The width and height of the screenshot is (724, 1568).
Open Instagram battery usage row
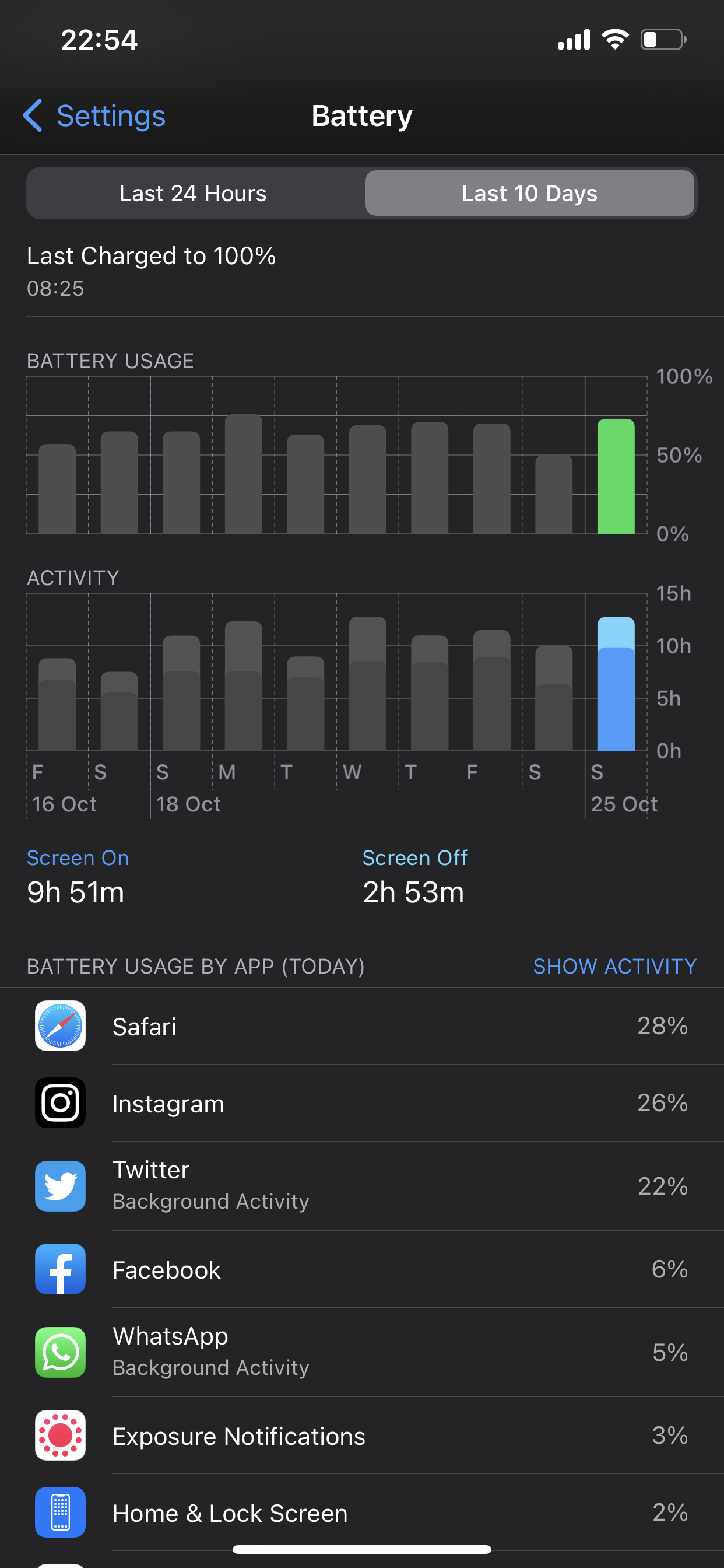(361, 1103)
